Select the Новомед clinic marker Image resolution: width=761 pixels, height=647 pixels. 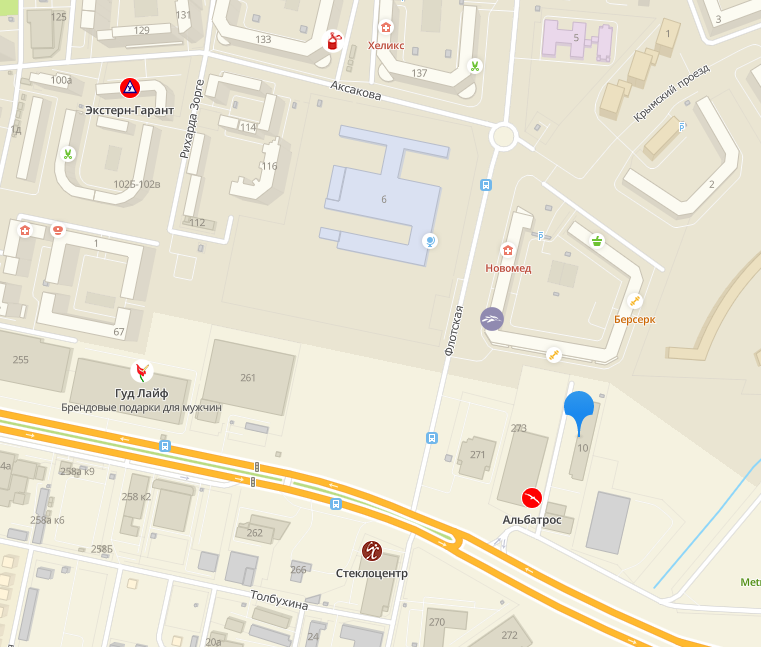tap(508, 250)
